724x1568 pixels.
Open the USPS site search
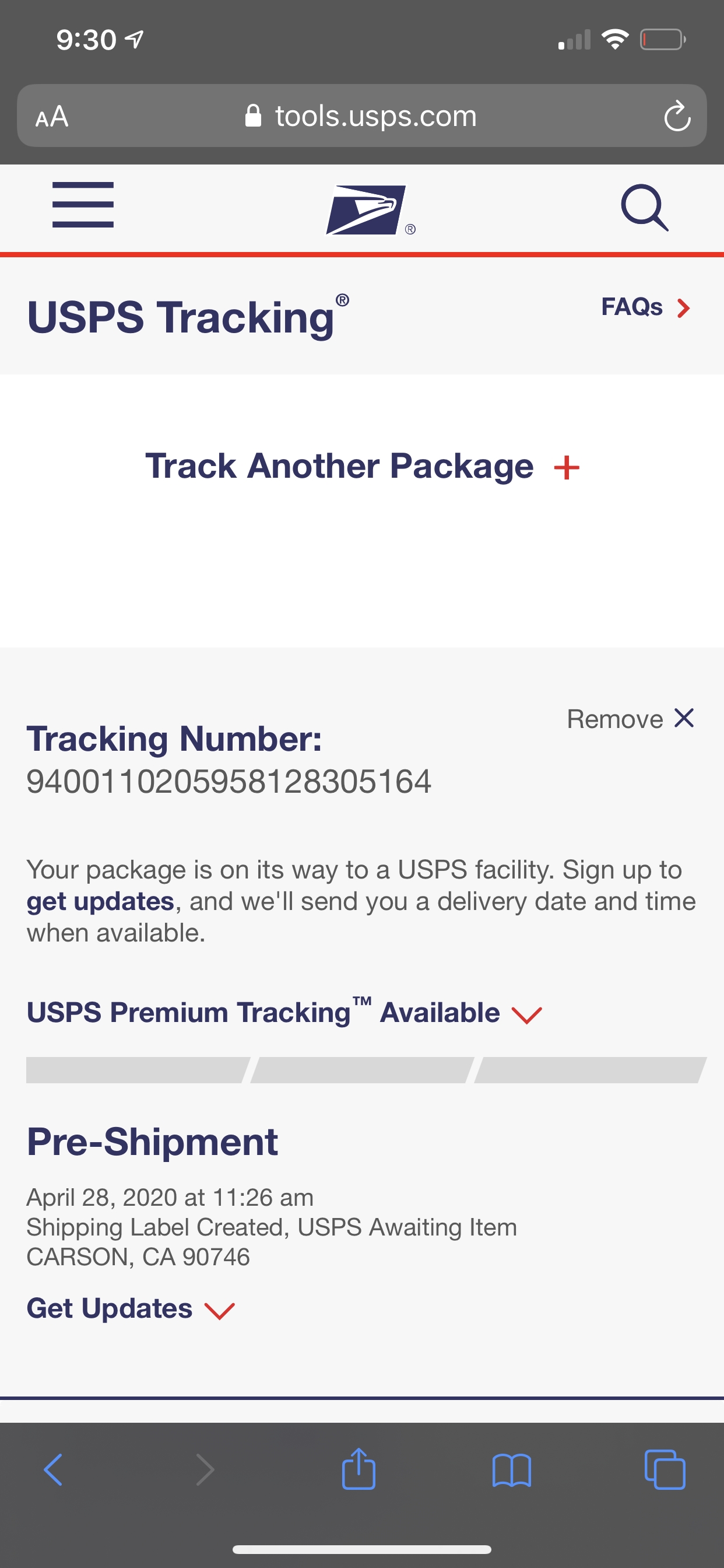pos(644,208)
